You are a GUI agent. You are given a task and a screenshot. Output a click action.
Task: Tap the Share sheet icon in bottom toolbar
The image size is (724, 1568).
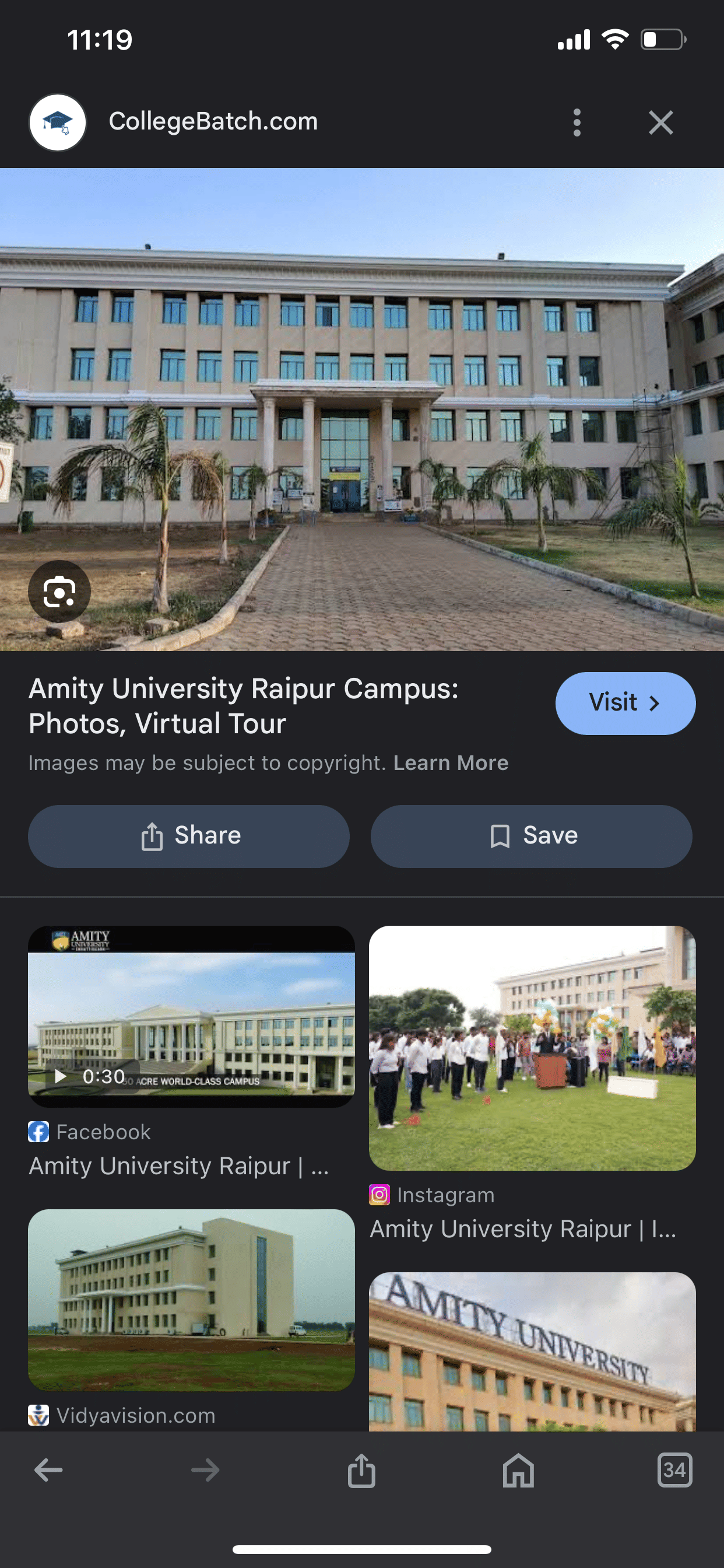click(361, 1471)
